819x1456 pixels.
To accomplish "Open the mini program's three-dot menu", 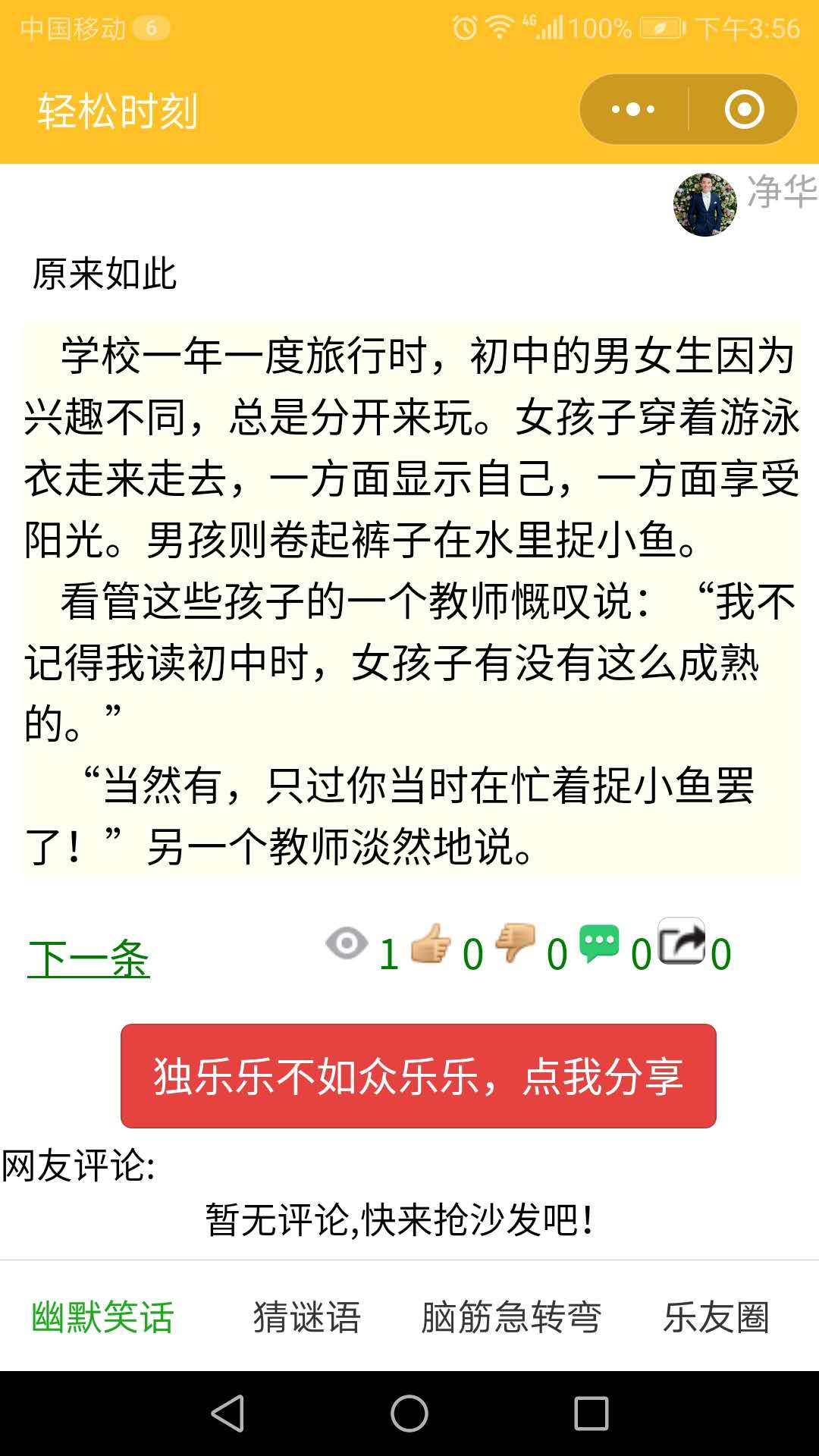I will click(x=633, y=109).
